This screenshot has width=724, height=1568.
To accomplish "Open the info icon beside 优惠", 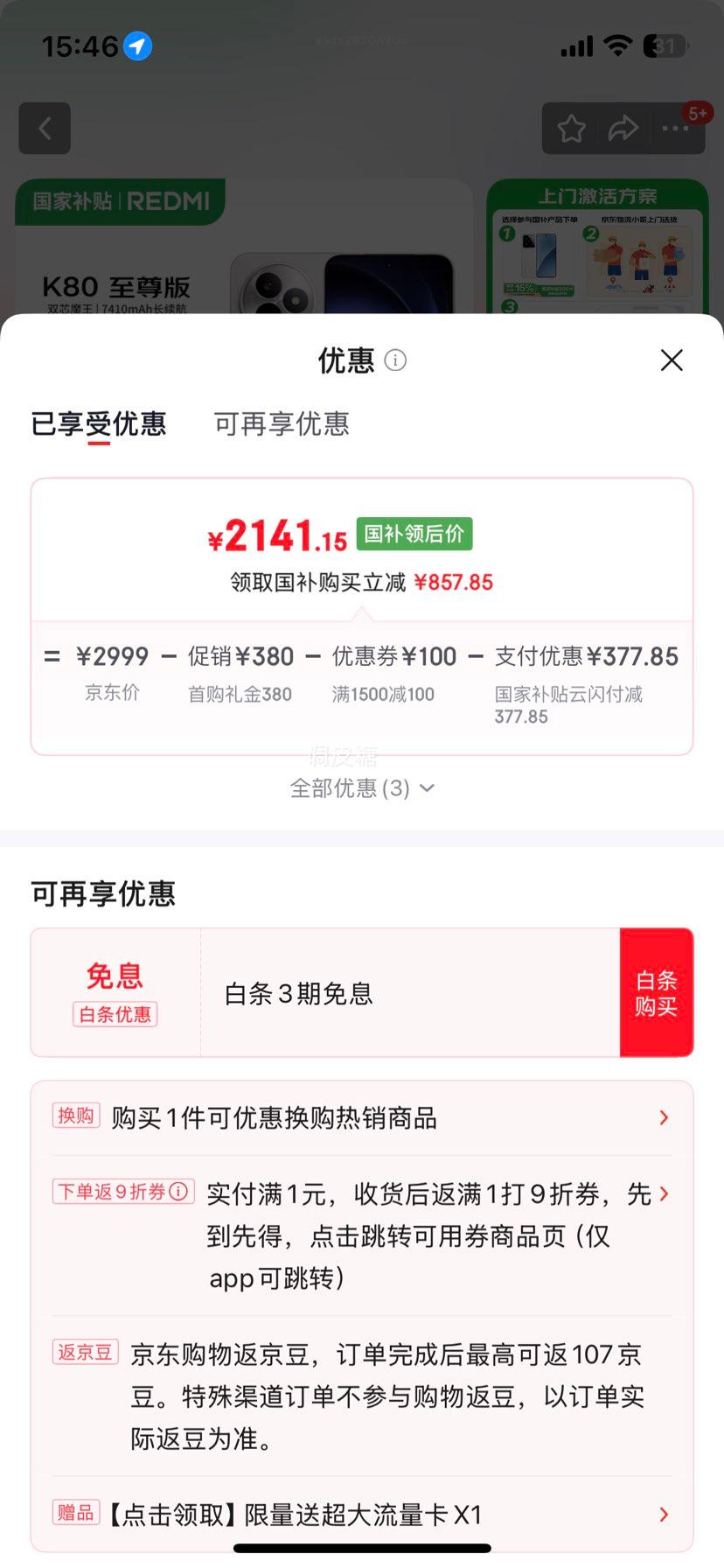I will [395, 360].
